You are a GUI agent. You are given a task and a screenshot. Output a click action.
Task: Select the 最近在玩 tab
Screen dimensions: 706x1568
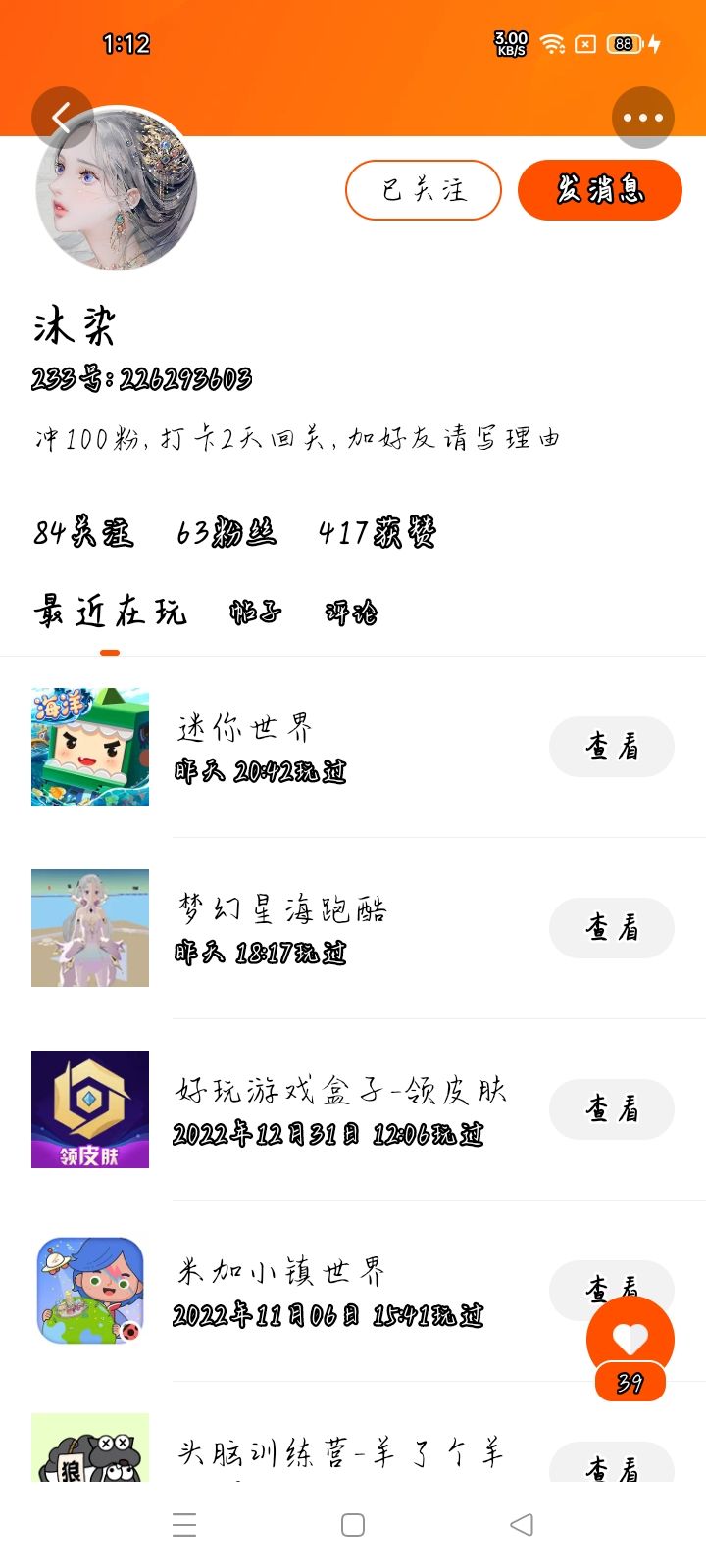(110, 612)
